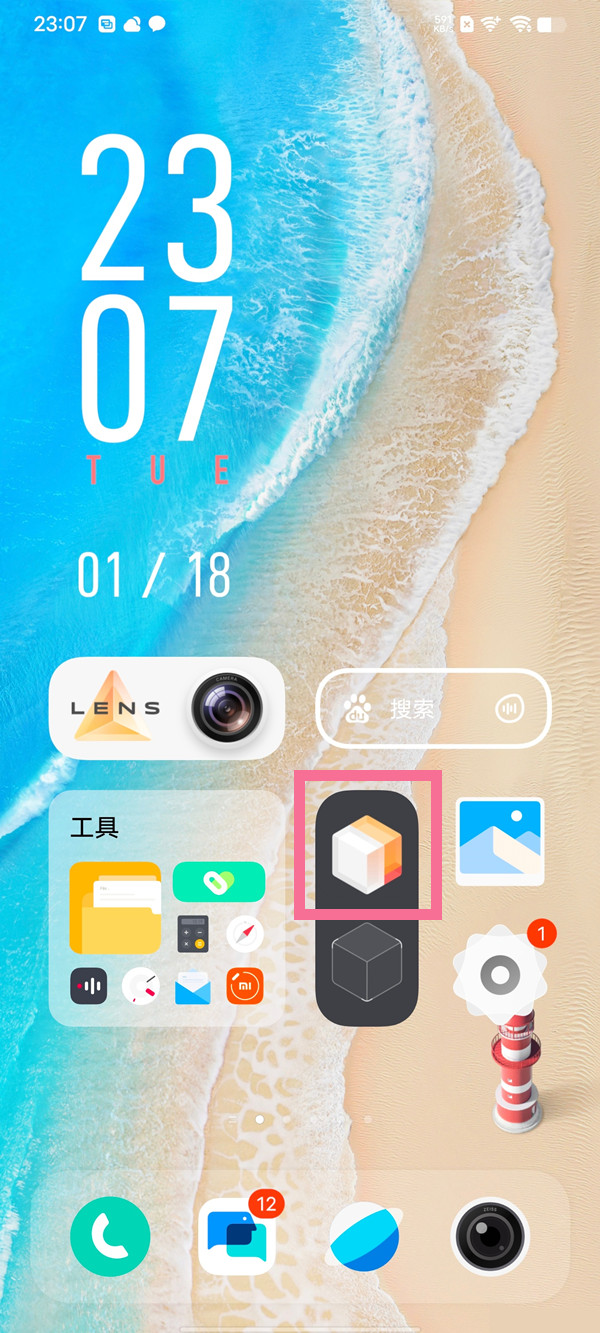The image size is (600, 1333).
Task: Open the camera app in dock
Action: click(490, 1237)
